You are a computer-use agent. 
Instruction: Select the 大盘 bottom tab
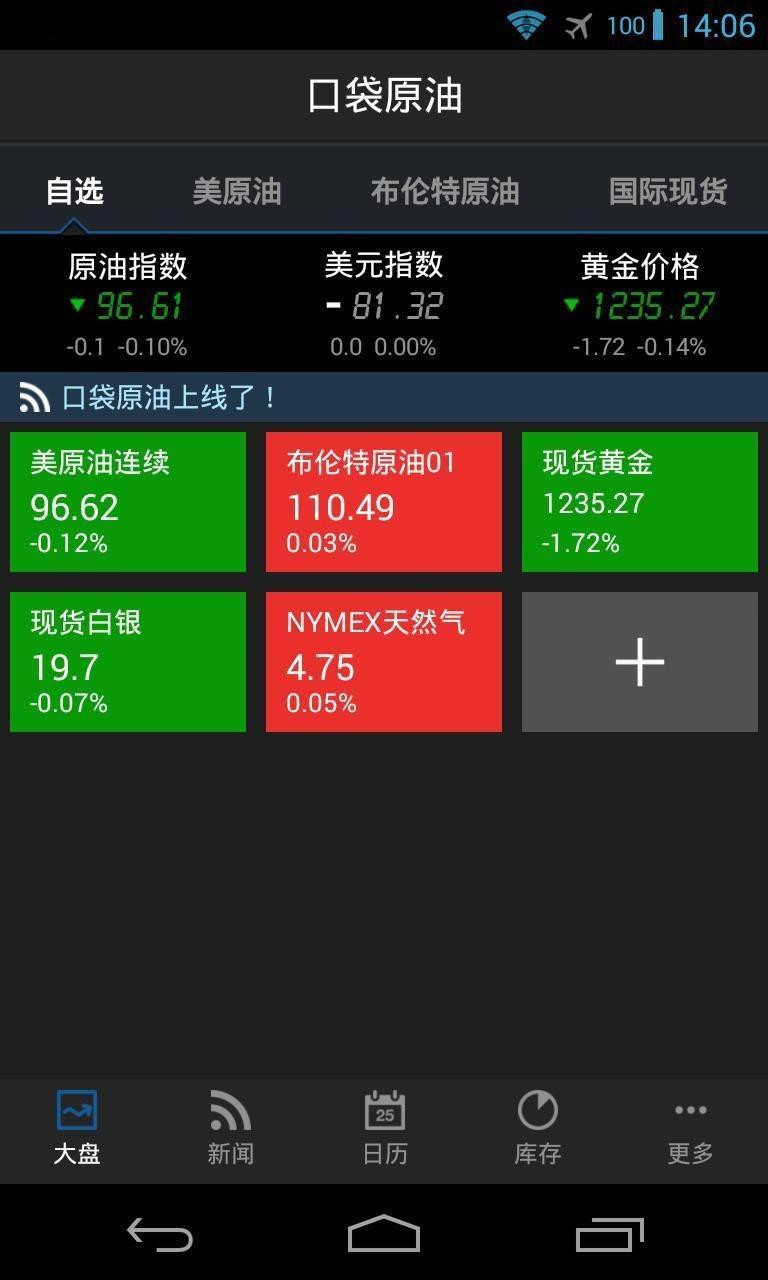[x=77, y=1129]
